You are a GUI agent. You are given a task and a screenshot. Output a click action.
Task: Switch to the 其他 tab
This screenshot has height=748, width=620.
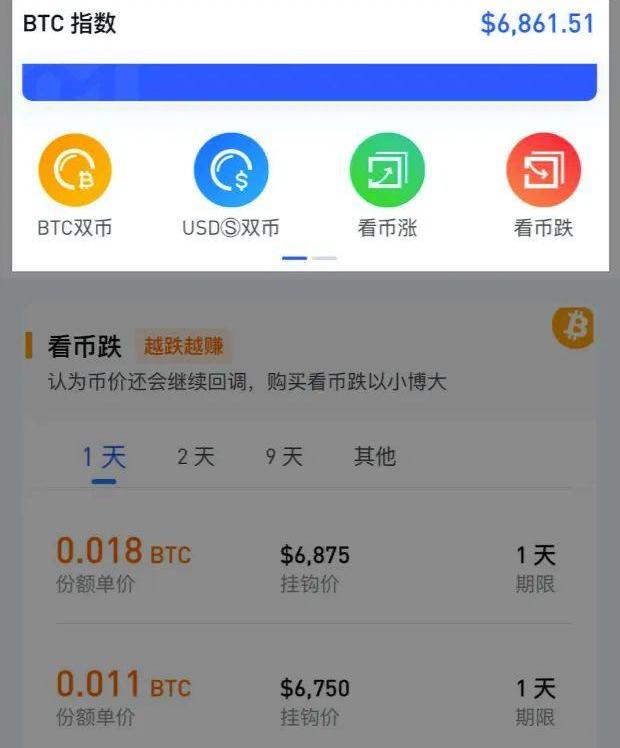pos(375,457)
